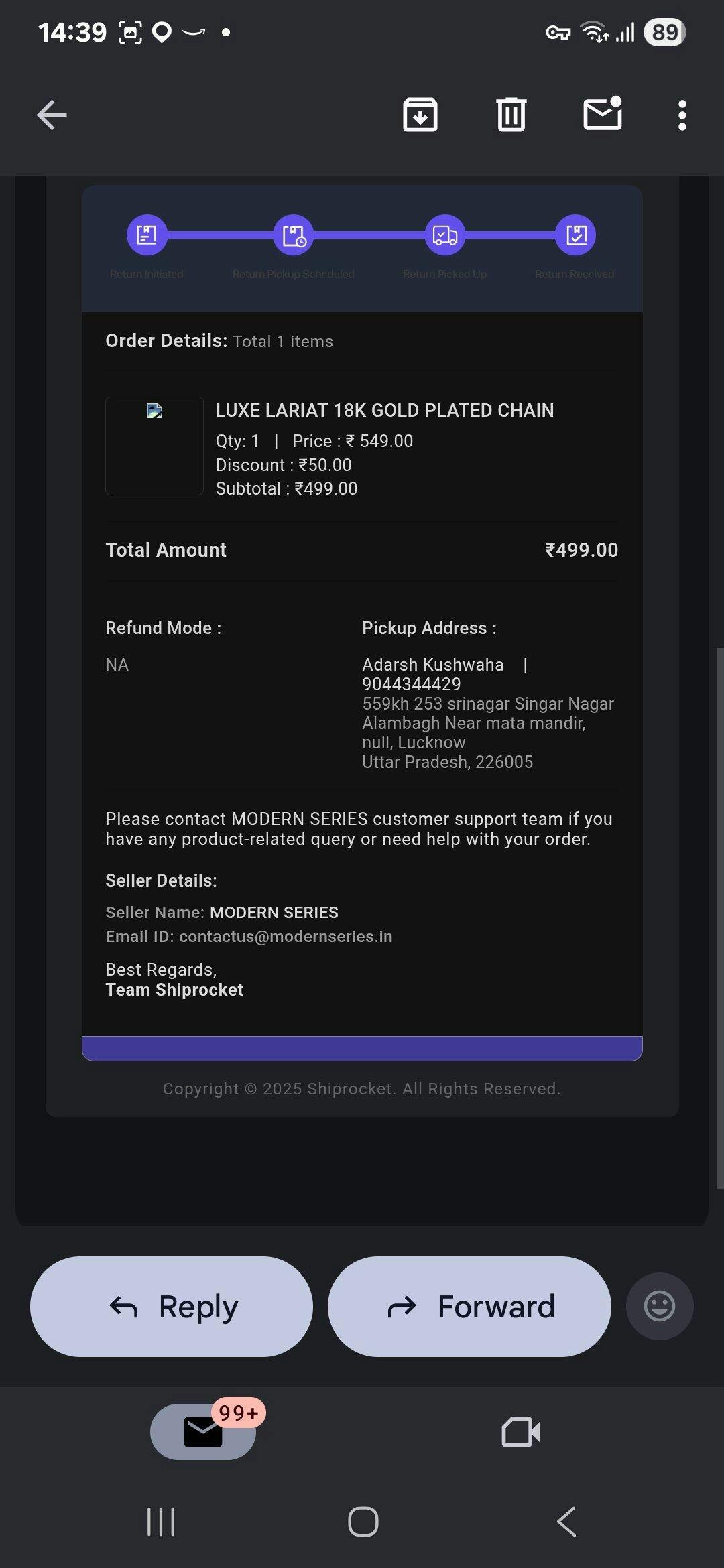Image resolution: width=724 pixels, height=1568 pixels.
Task: Open the three-dot overflow menu
Action: 682,115
